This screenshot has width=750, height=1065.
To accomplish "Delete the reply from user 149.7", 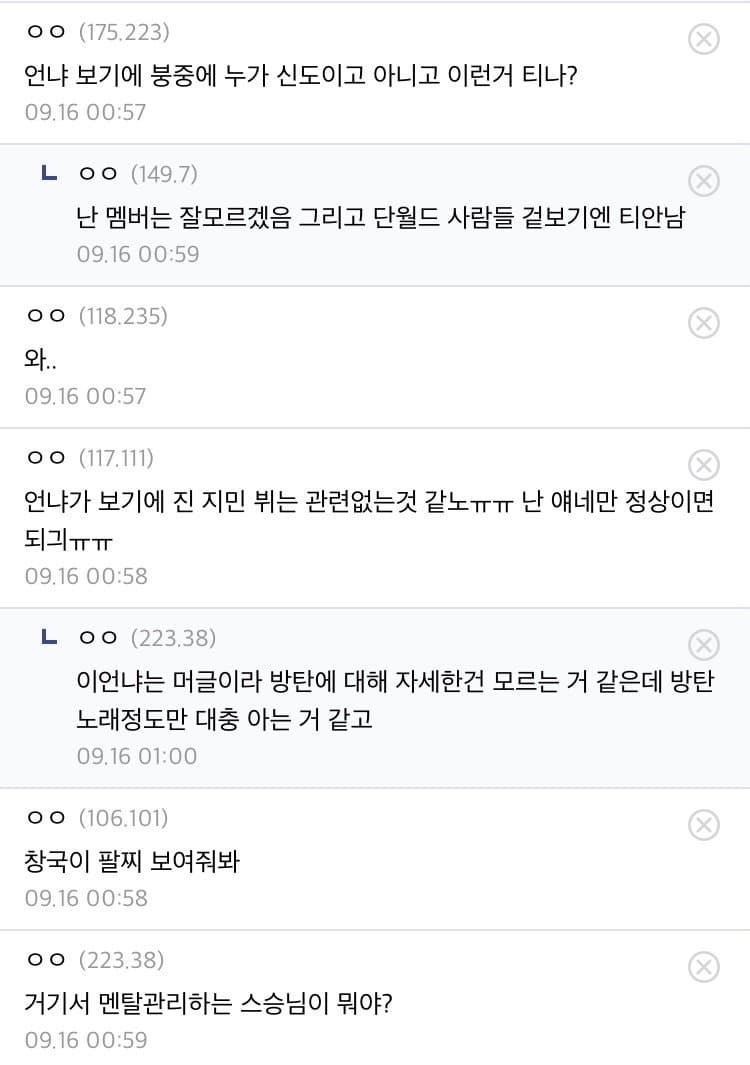I will pos(704,181).
